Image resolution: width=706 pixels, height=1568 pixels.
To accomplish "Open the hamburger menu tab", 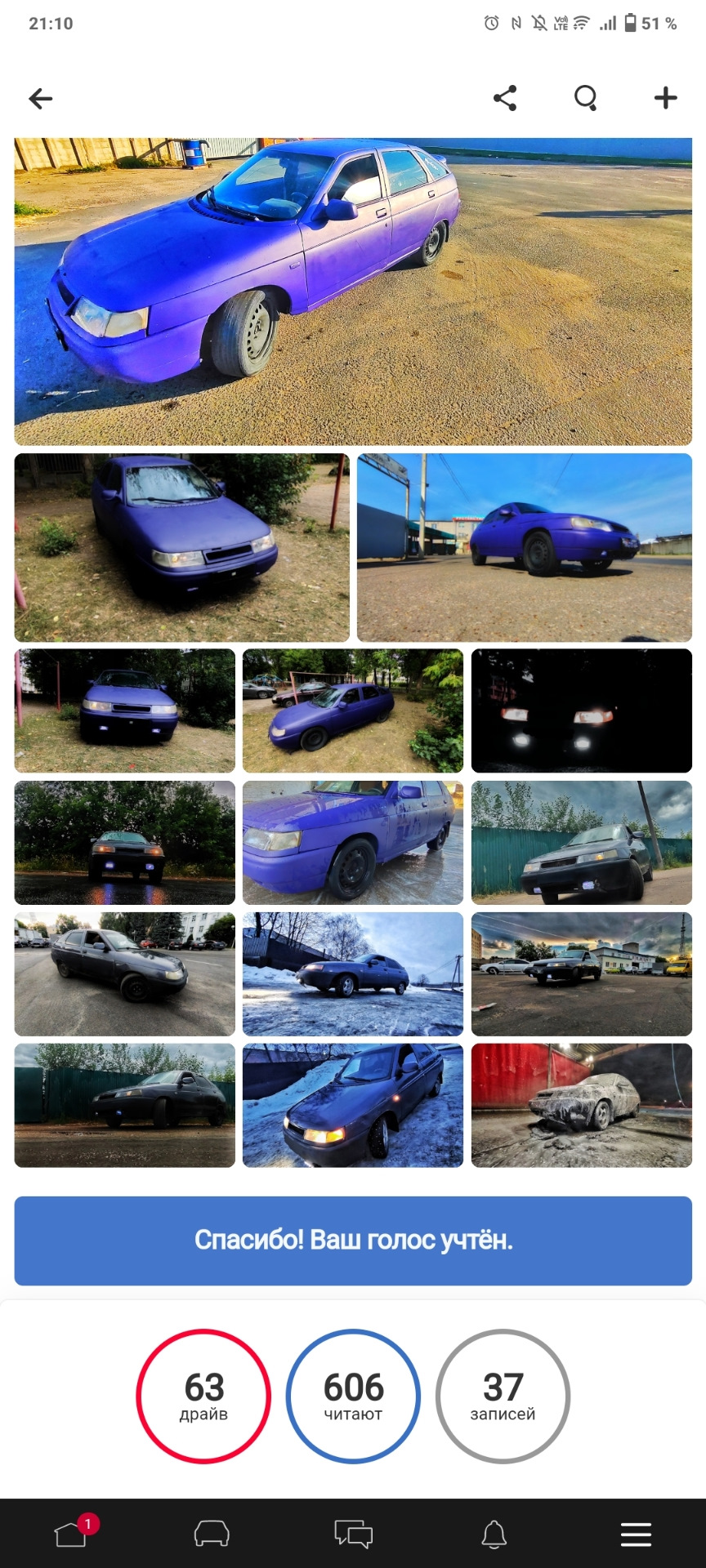I will pos(635,1534).
